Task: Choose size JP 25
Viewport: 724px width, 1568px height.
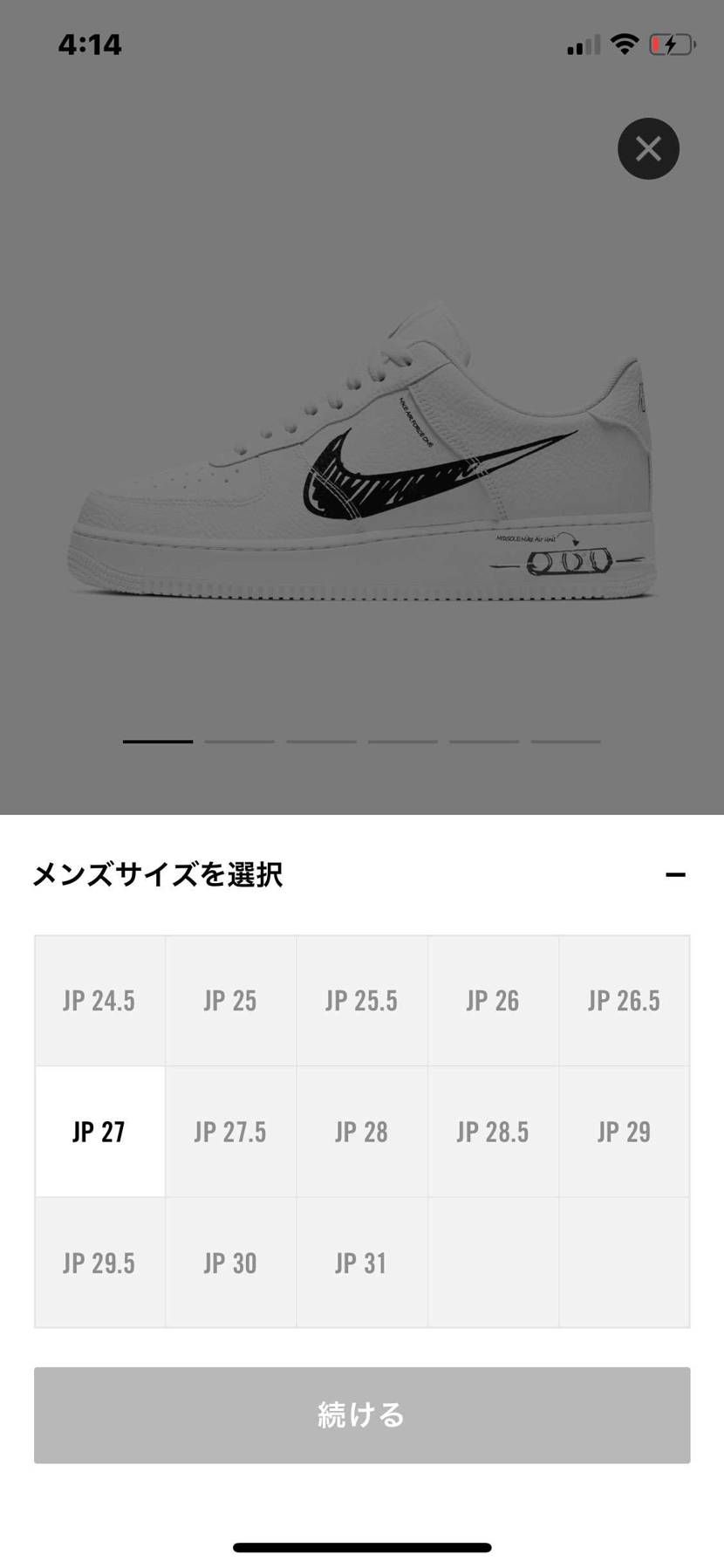Action: 230,1001
